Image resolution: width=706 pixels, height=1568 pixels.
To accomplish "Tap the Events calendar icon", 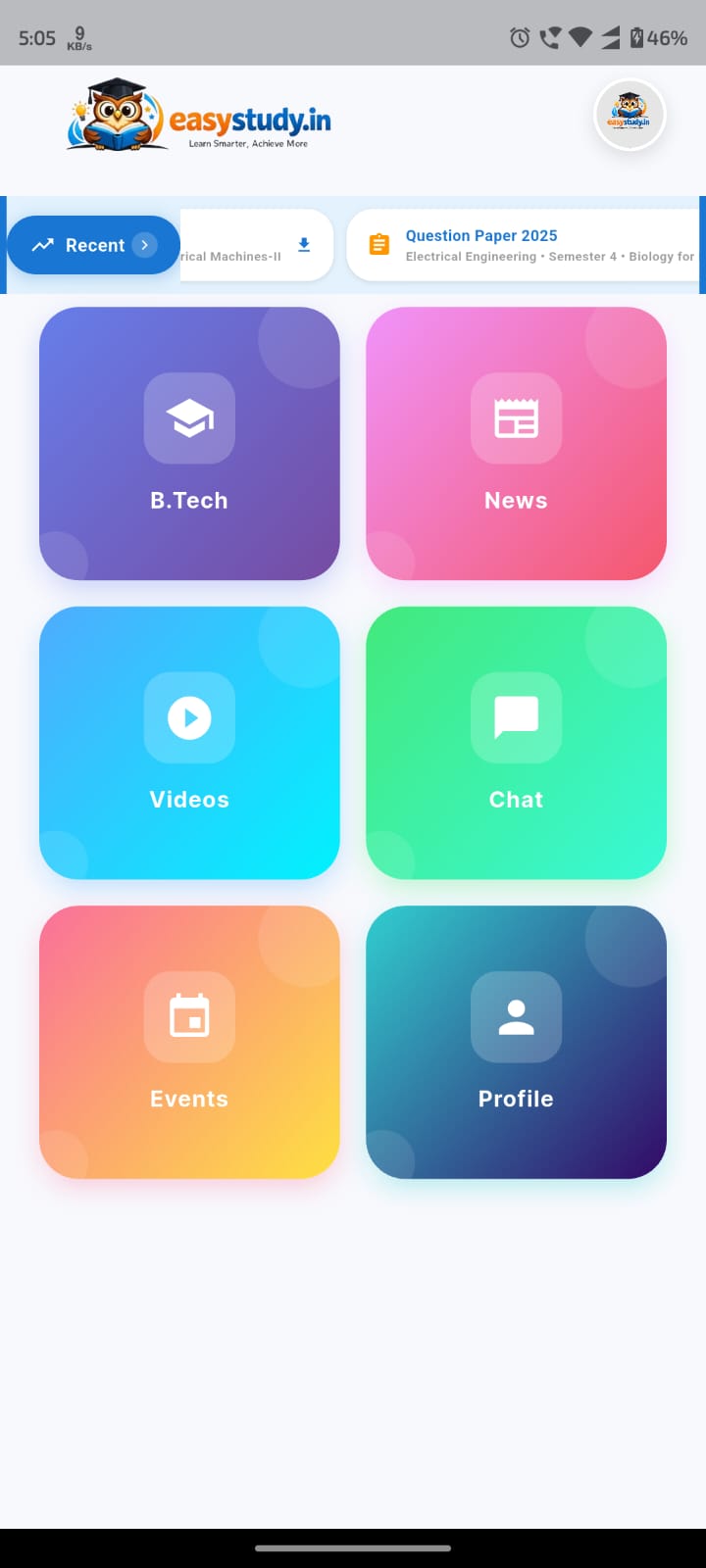I will pyautogui.click(x=189, y=1017).
